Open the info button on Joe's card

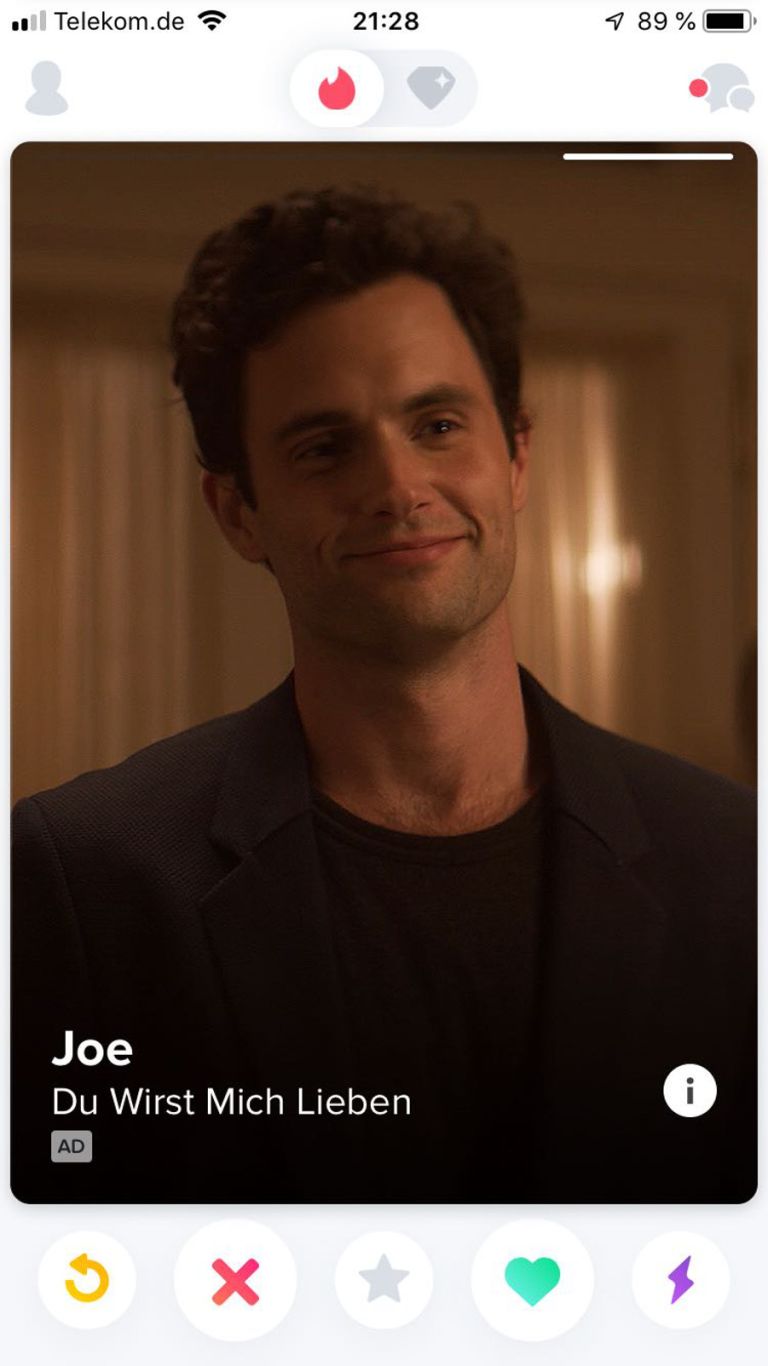(x=690, y=1090)
